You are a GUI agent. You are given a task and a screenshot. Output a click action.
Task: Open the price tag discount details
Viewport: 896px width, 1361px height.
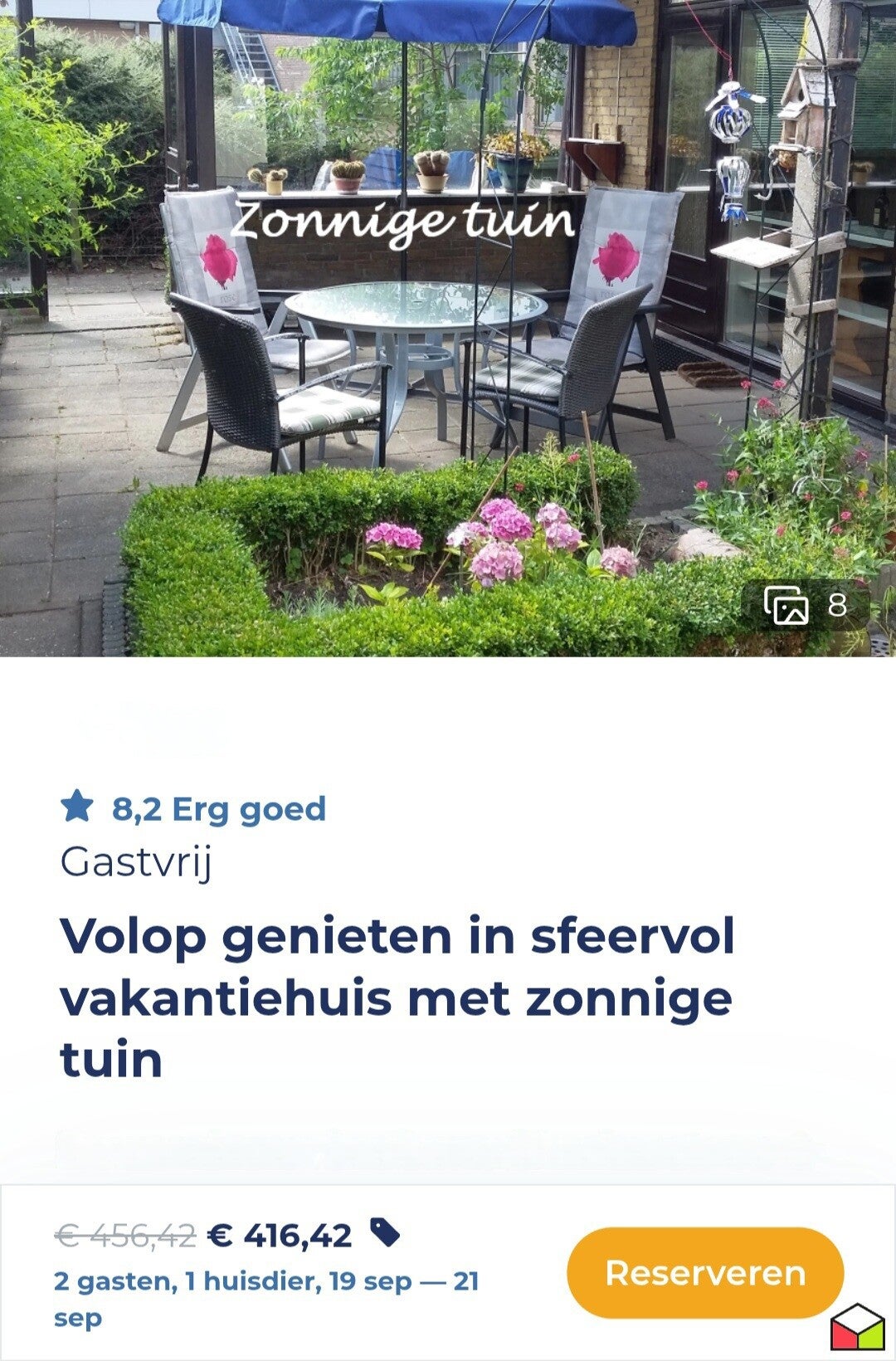click(x=385, y=1233)
